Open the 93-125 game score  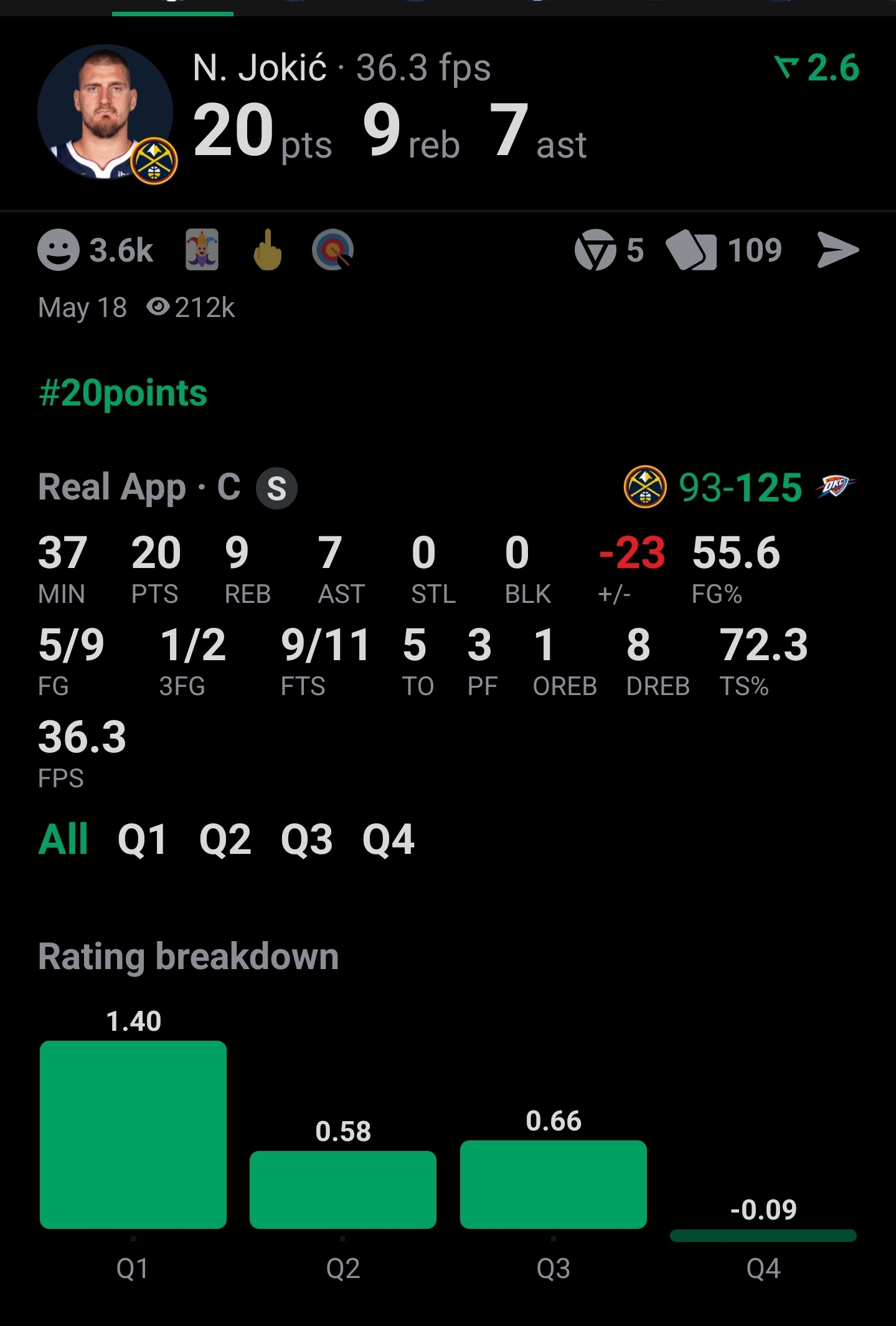(x=740, y=487)
